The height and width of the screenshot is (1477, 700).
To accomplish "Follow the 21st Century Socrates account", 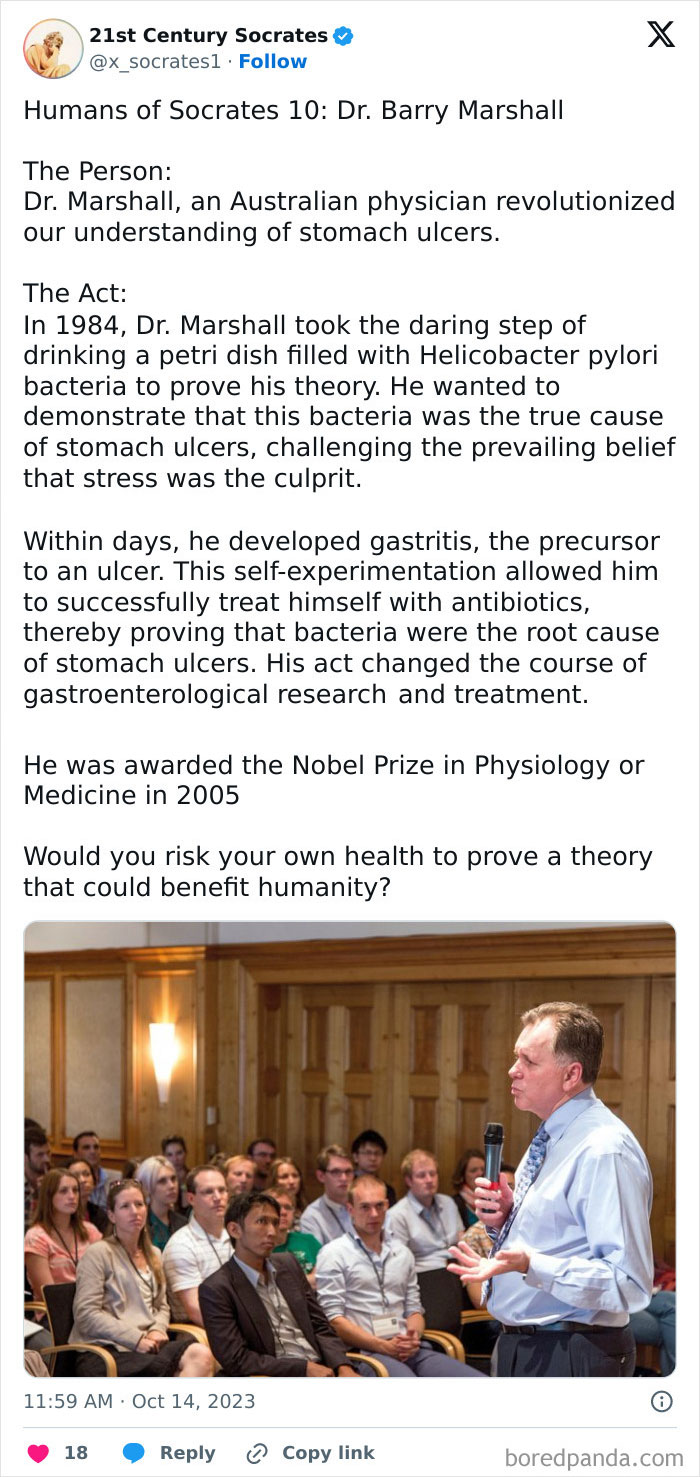I will pos(272,61).
